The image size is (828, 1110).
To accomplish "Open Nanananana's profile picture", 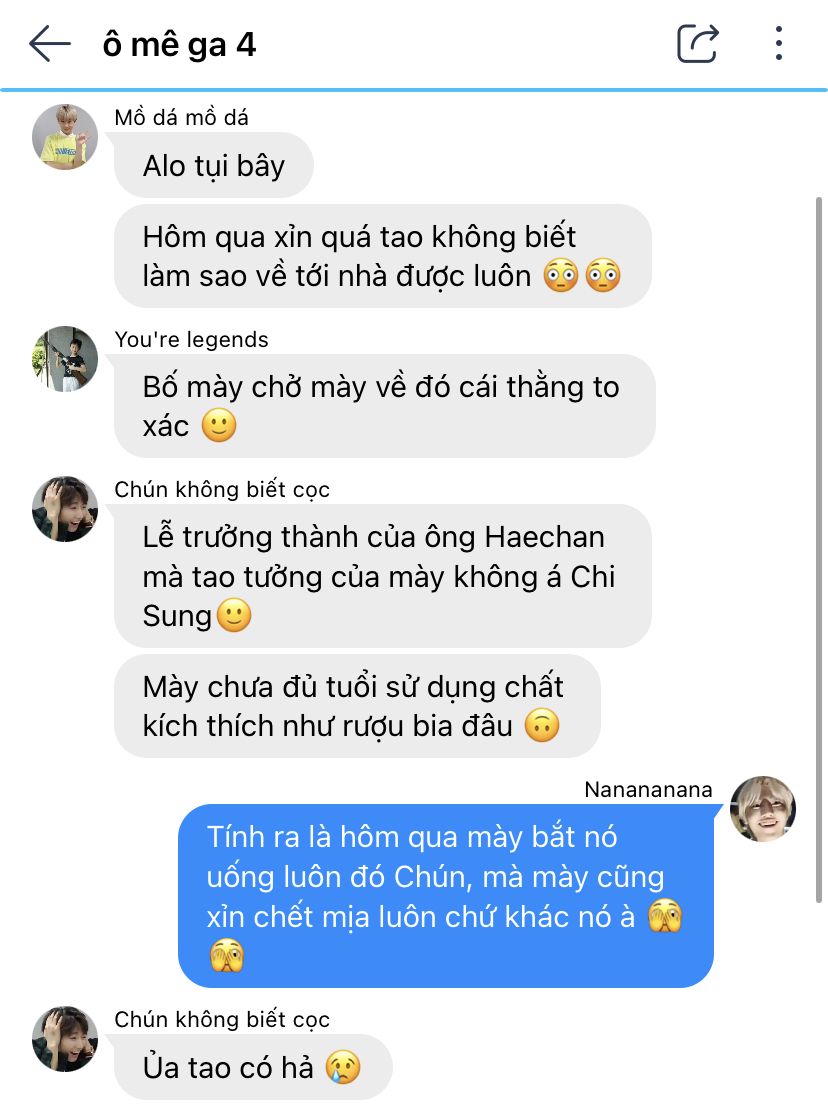I will click(x=763, y=808).
